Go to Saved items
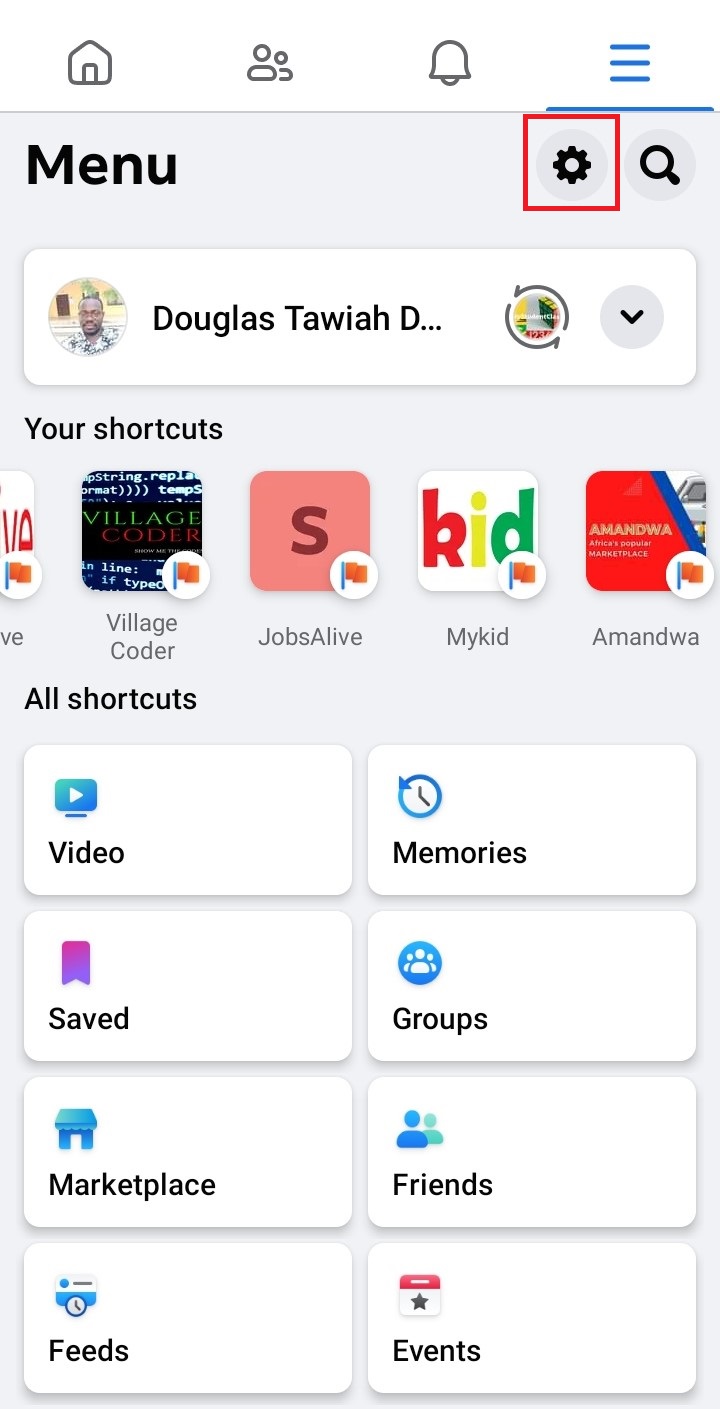The image size is (720, 1409). (188, 986)
